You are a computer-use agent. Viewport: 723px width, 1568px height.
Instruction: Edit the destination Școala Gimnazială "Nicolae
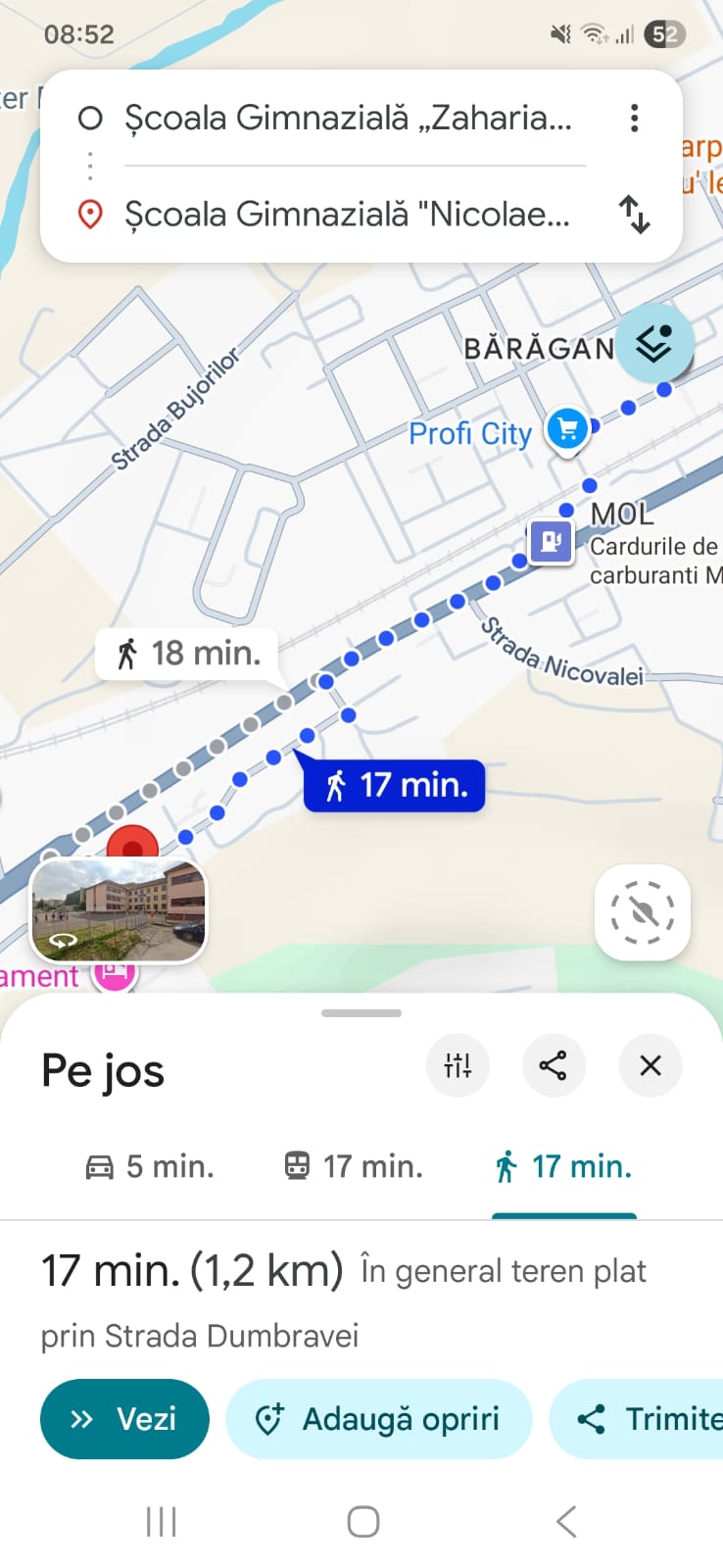point(348,215)
